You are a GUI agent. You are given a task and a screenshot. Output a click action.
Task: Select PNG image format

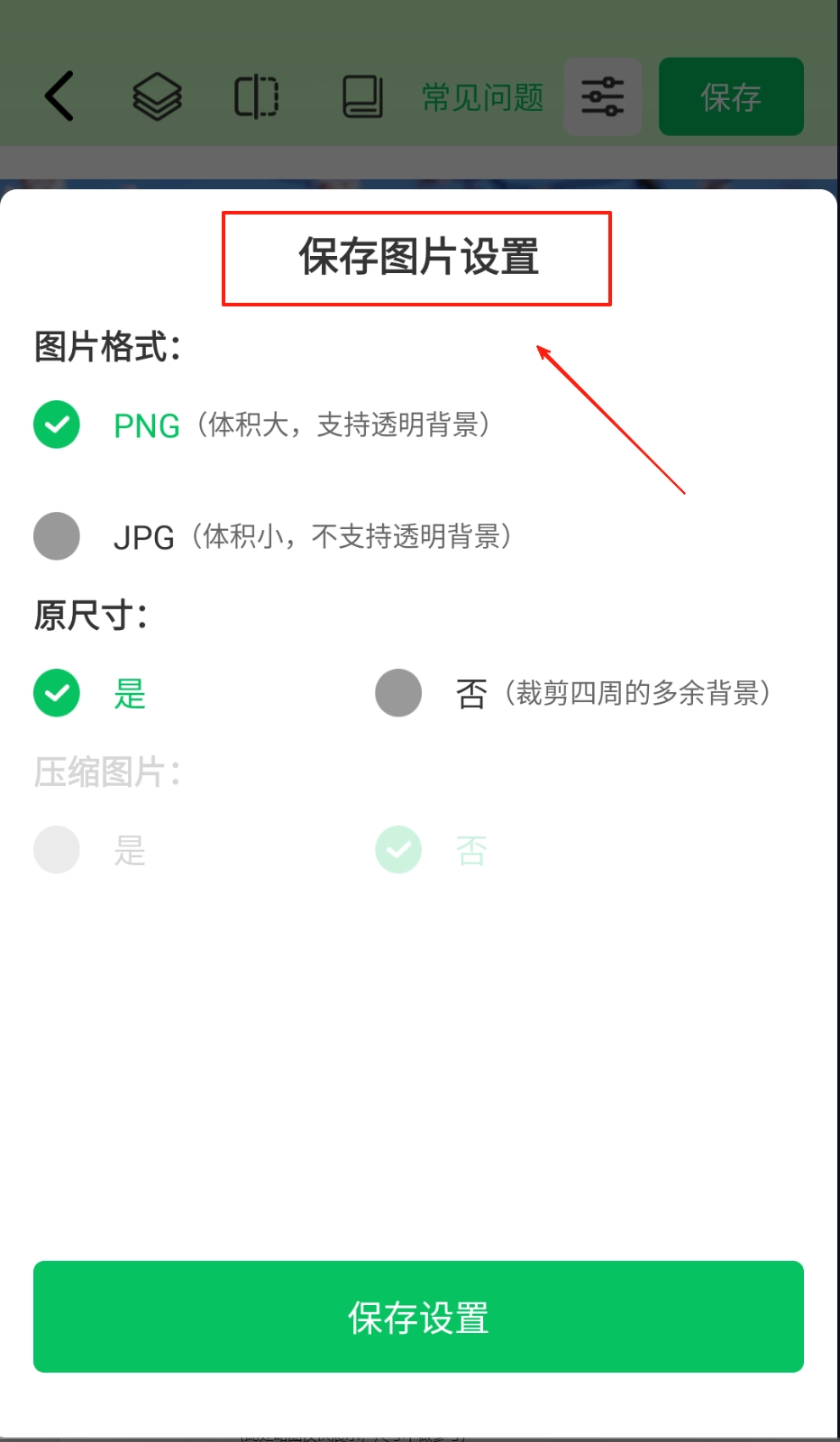(57, 424)
